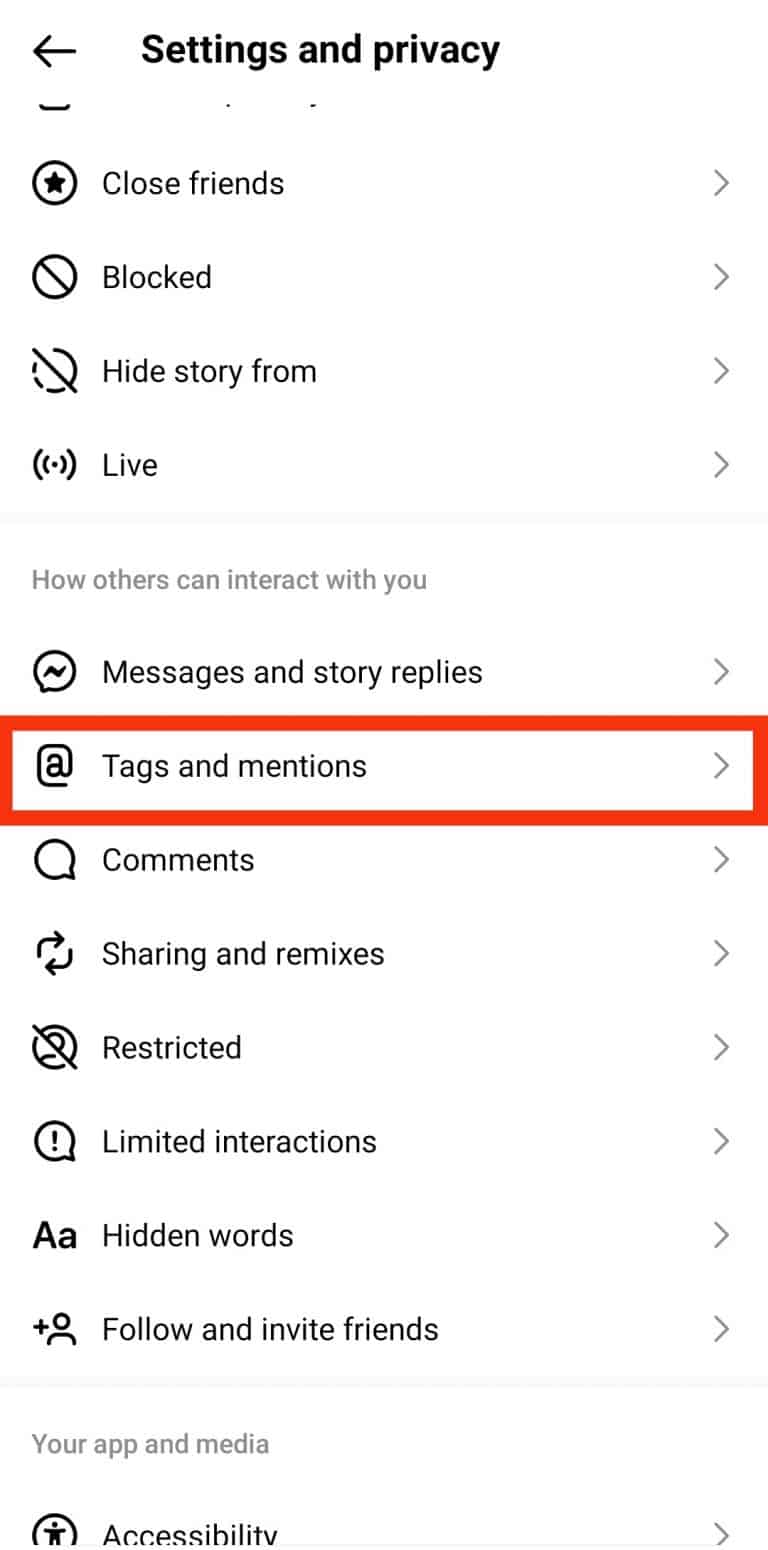Go back from Settings and privacy
The height and width of the screenshot is (1550, 768).
click(x=54, y=51)
